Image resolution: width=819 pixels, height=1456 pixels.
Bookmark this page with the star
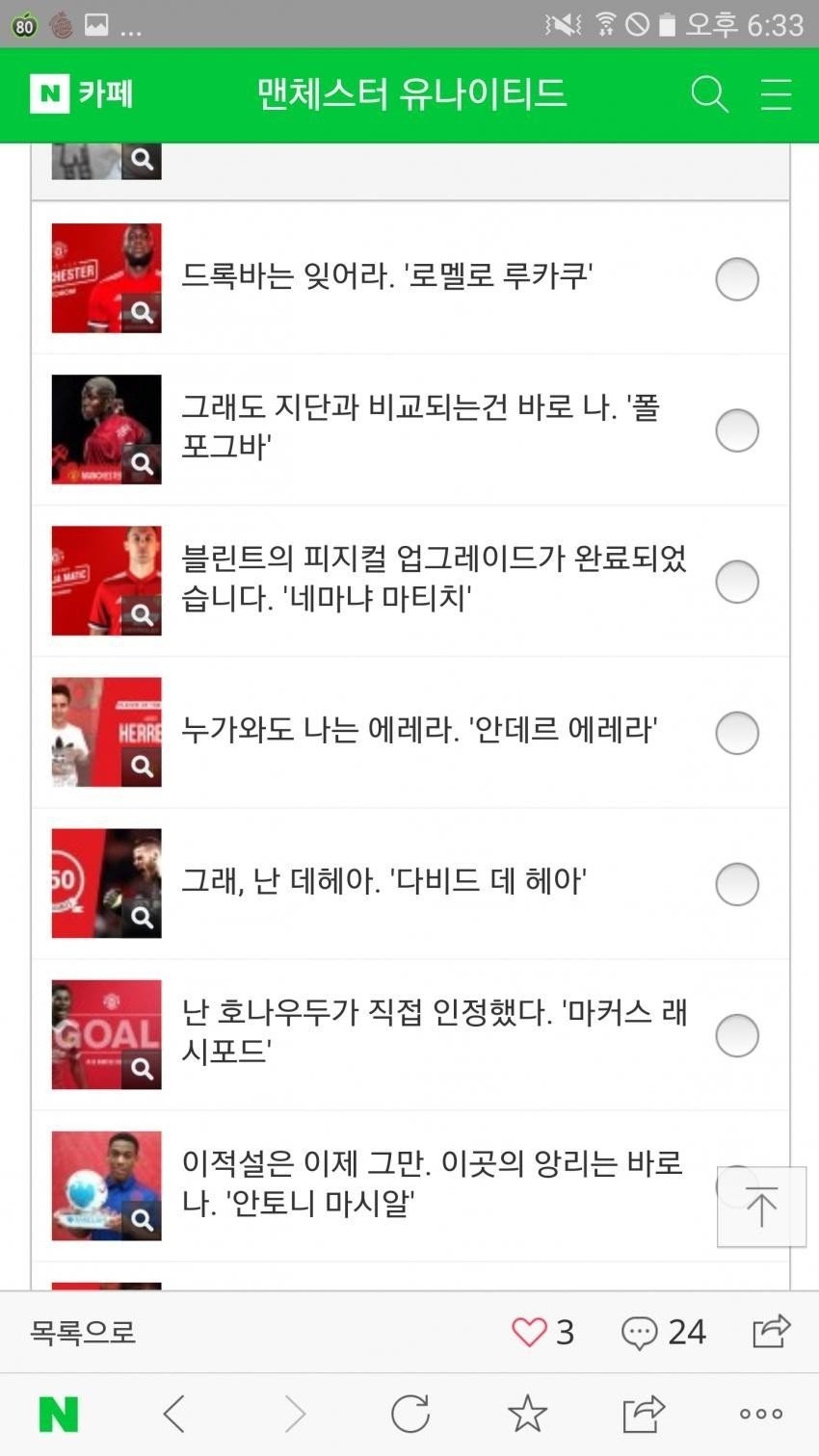(527, 1414)
